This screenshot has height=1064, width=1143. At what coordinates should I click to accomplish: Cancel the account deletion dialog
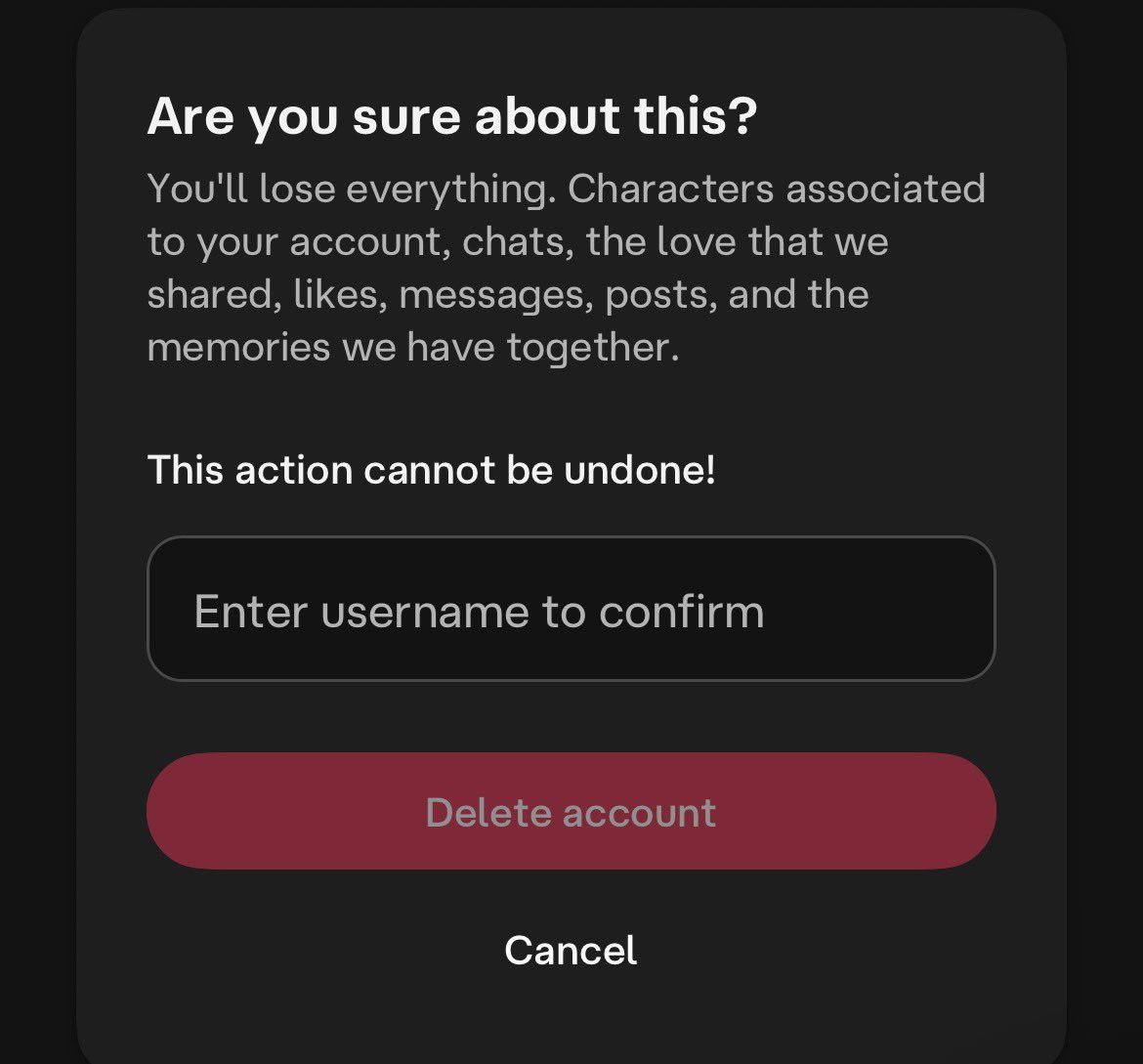tap(571, 950)
